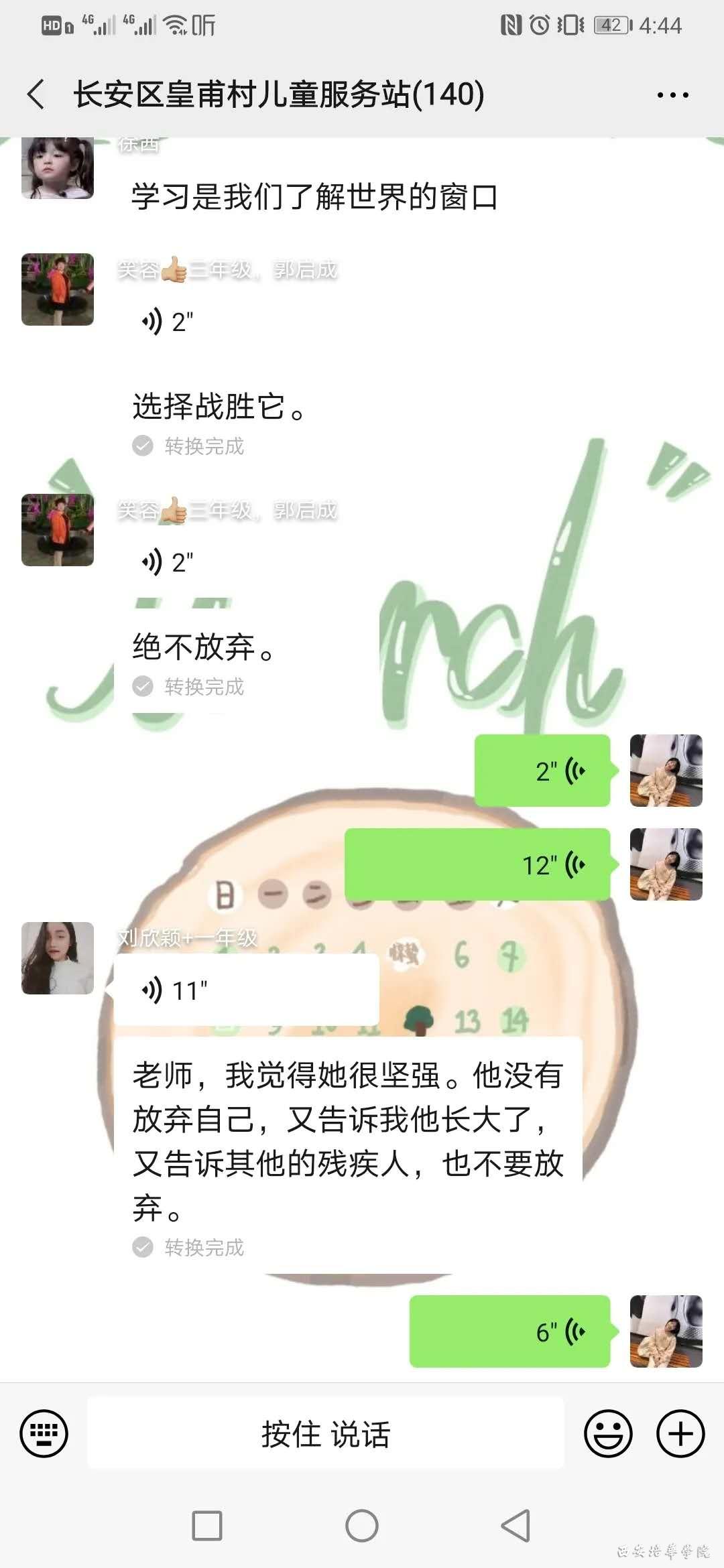Open the chat options three-dot menu
Viewport: 724px width, 1568px height.
click(x=672, y=94)
